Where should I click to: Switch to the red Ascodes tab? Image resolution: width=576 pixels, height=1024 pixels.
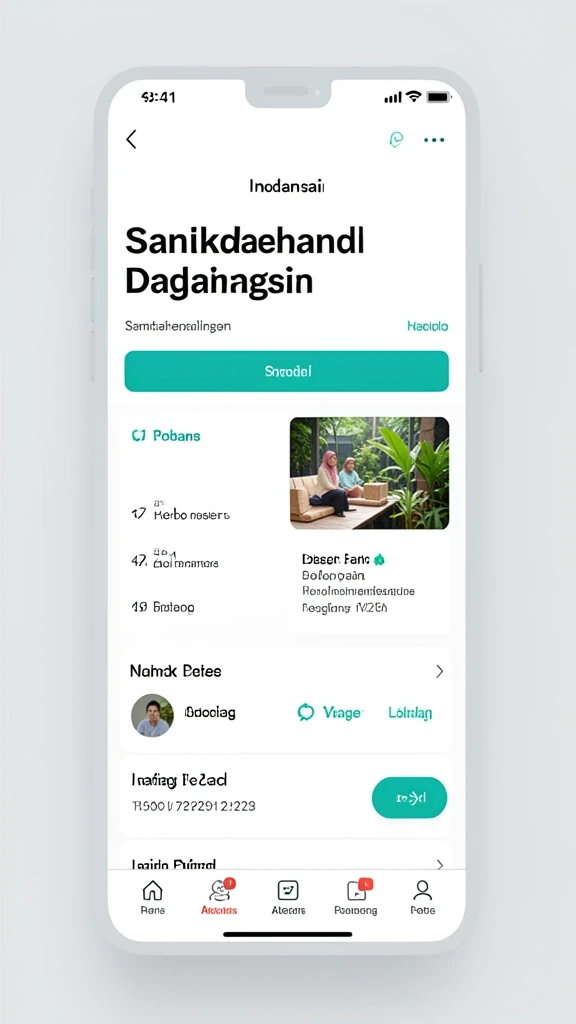219,897
